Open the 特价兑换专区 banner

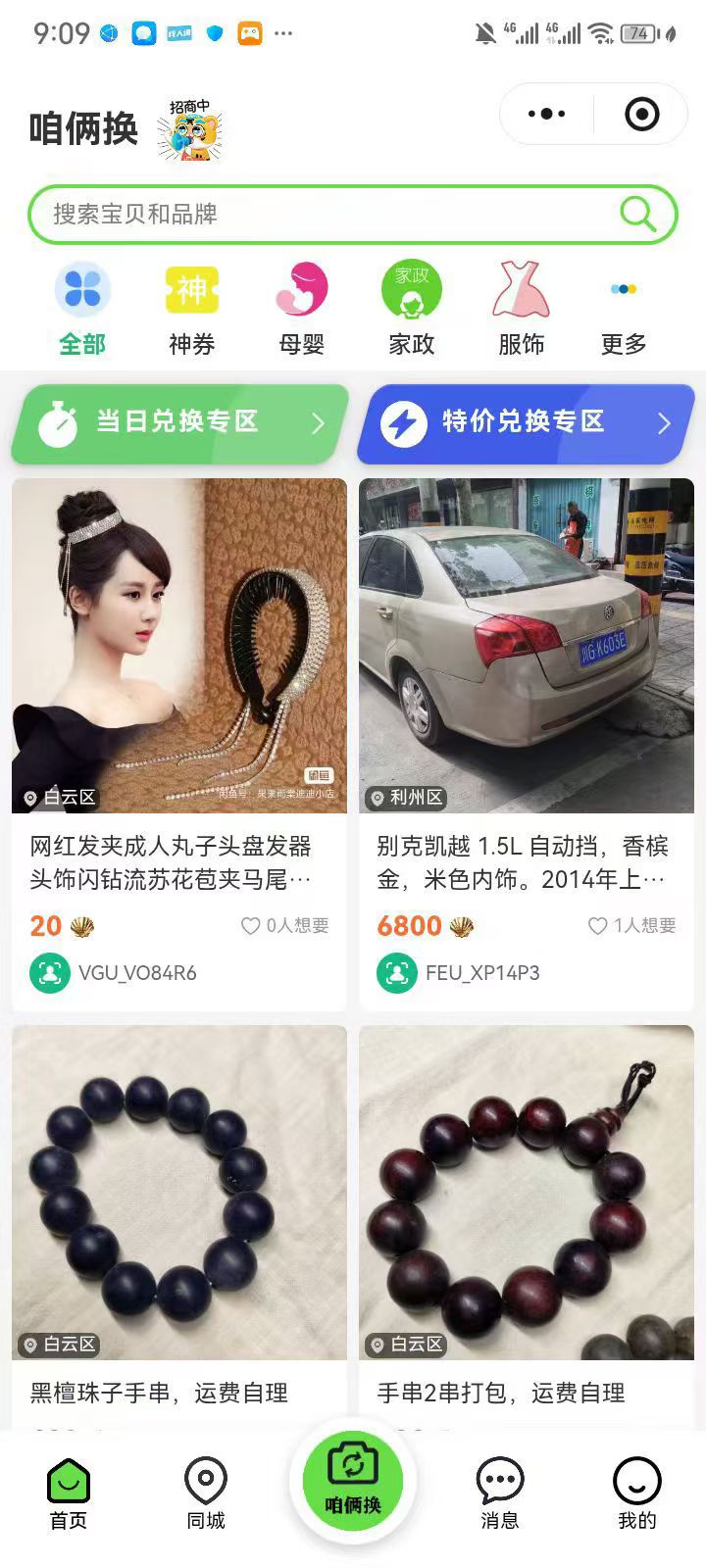(526, 423)
